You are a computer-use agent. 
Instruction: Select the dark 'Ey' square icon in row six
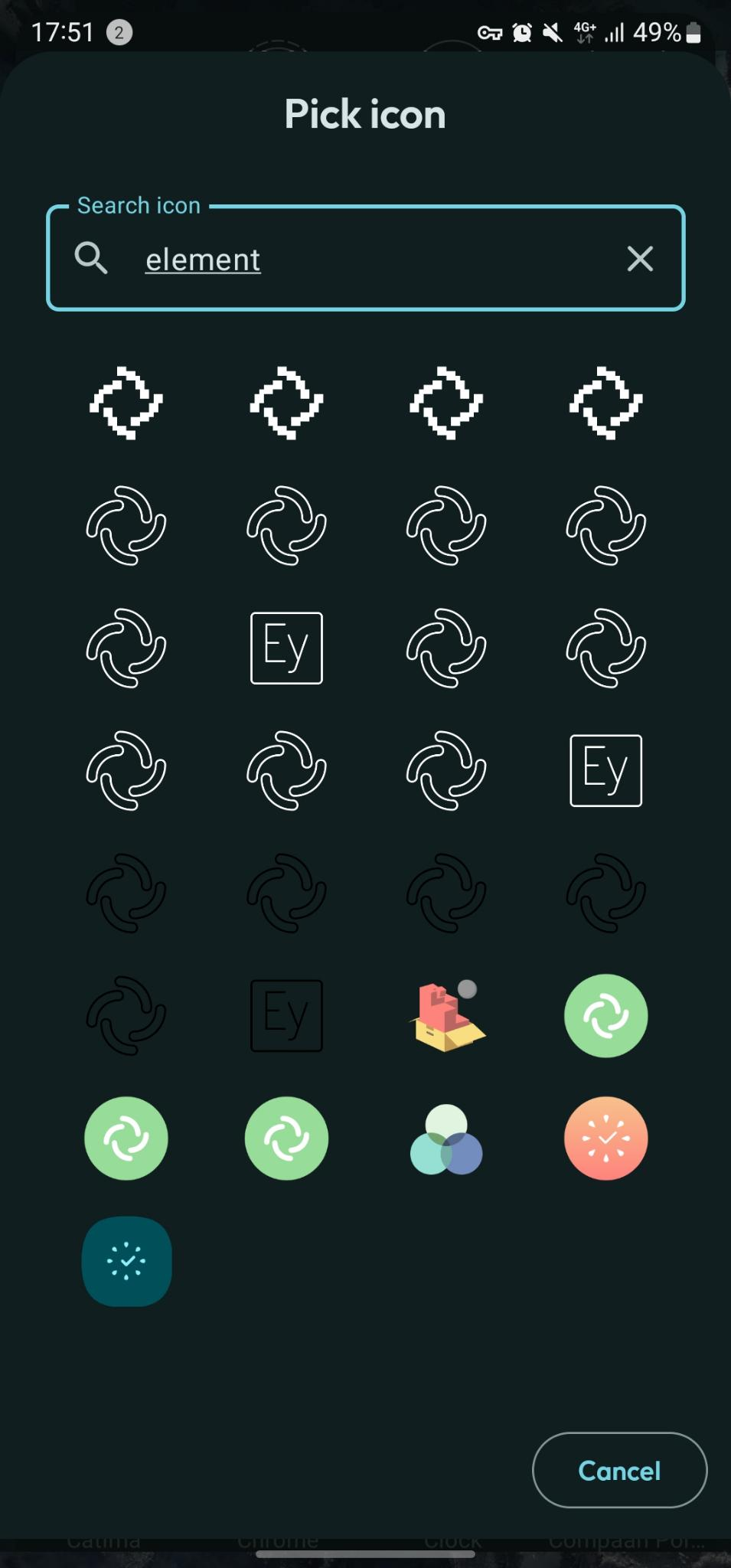286,1016
